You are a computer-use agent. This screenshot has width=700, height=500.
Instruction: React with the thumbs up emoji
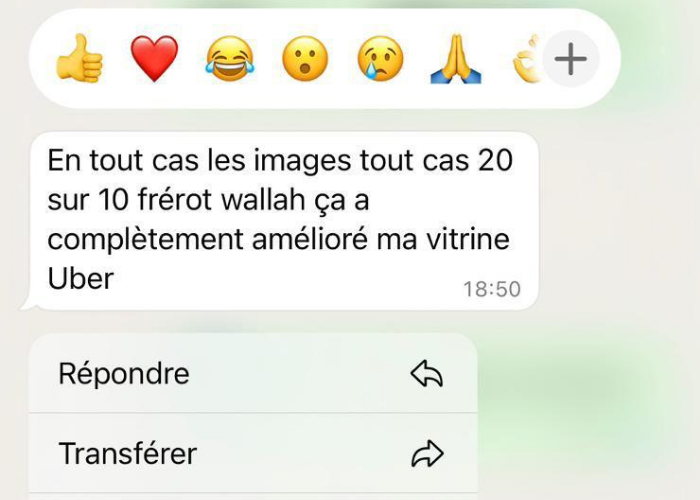pos(80,59)
